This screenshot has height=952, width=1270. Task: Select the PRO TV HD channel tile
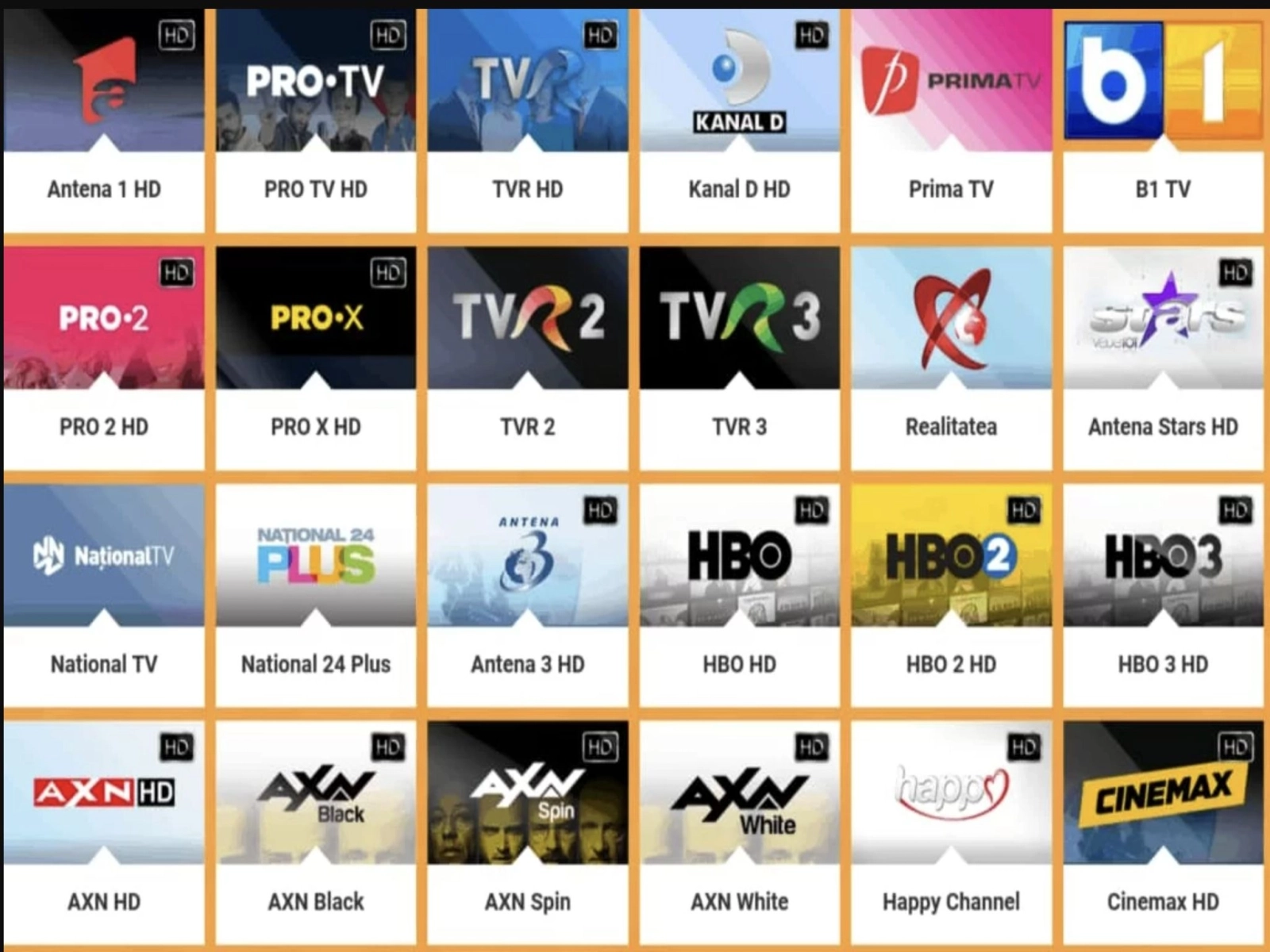[x=315, y=119]
